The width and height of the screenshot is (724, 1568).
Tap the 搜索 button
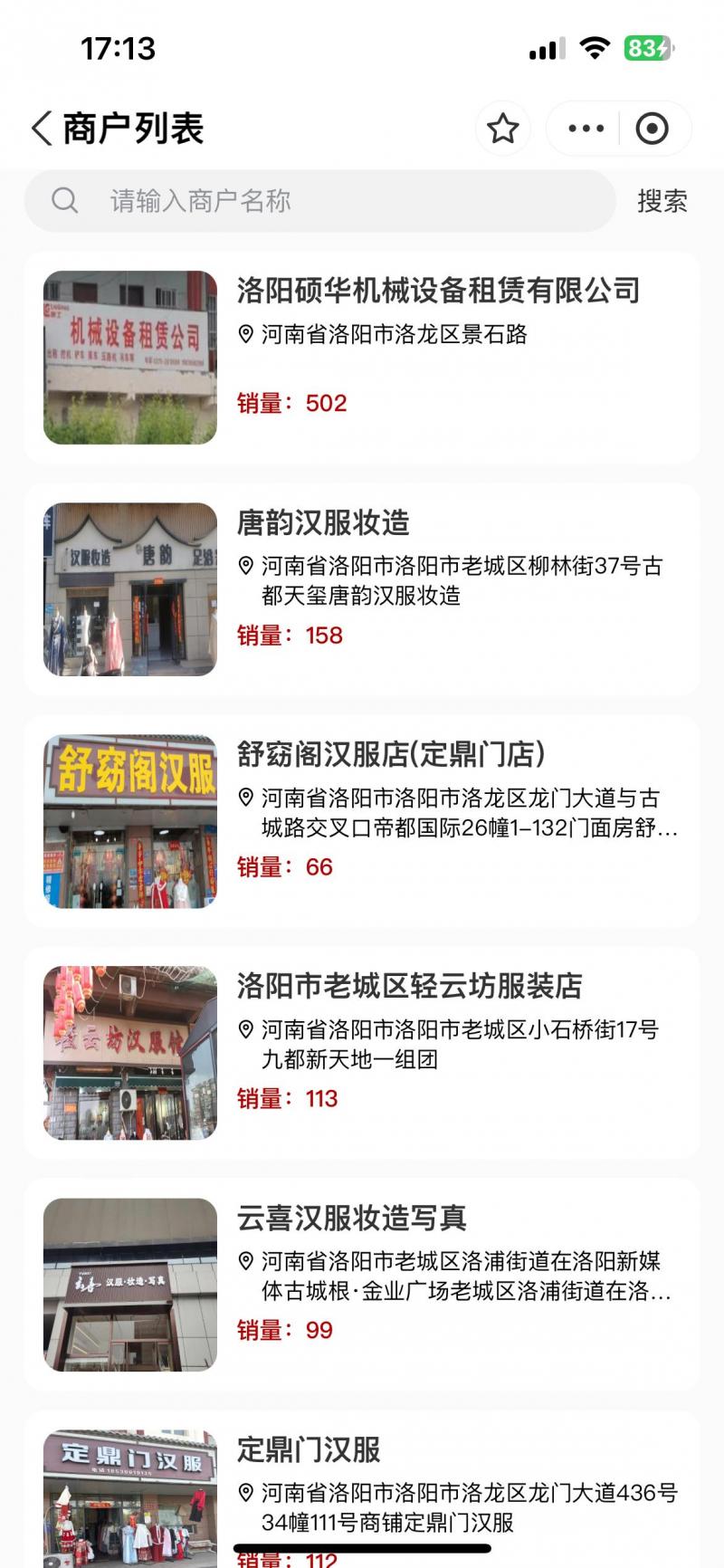coord(662,201)
